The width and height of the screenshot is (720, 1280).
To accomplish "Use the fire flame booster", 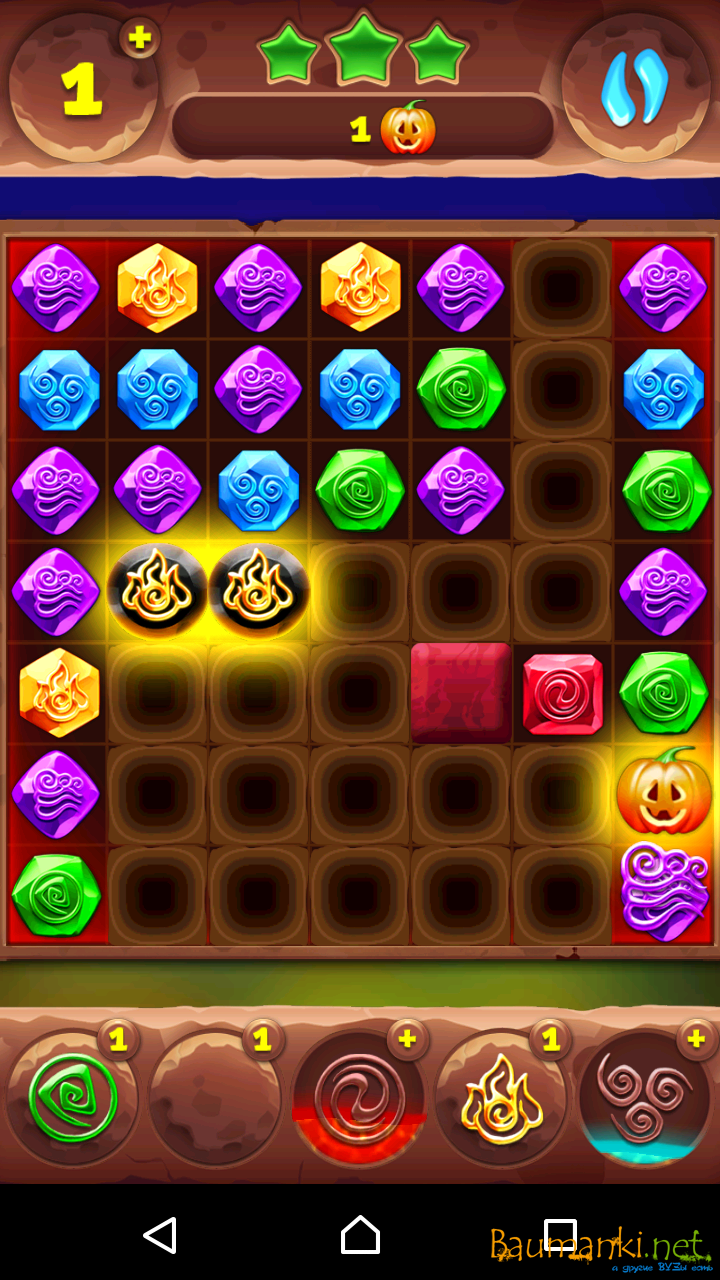I will [x=502, y=1098].
